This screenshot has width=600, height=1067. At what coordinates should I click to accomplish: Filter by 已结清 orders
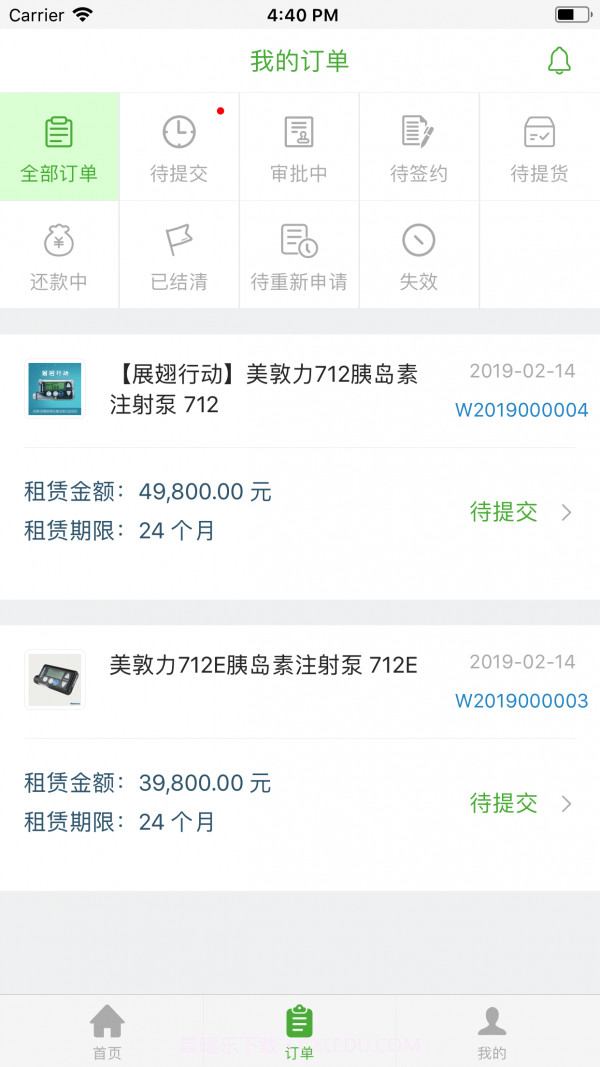pyautogui.click(x=179, y=256)
